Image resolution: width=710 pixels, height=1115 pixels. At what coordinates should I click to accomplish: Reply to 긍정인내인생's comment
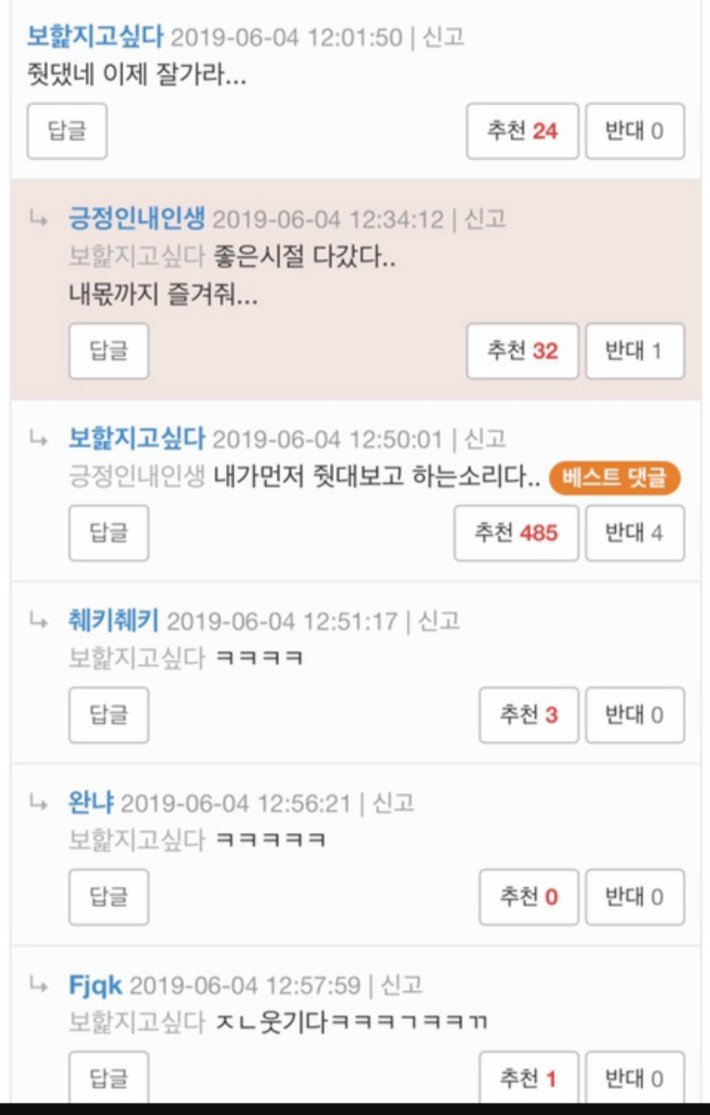(x=108, y=351)
